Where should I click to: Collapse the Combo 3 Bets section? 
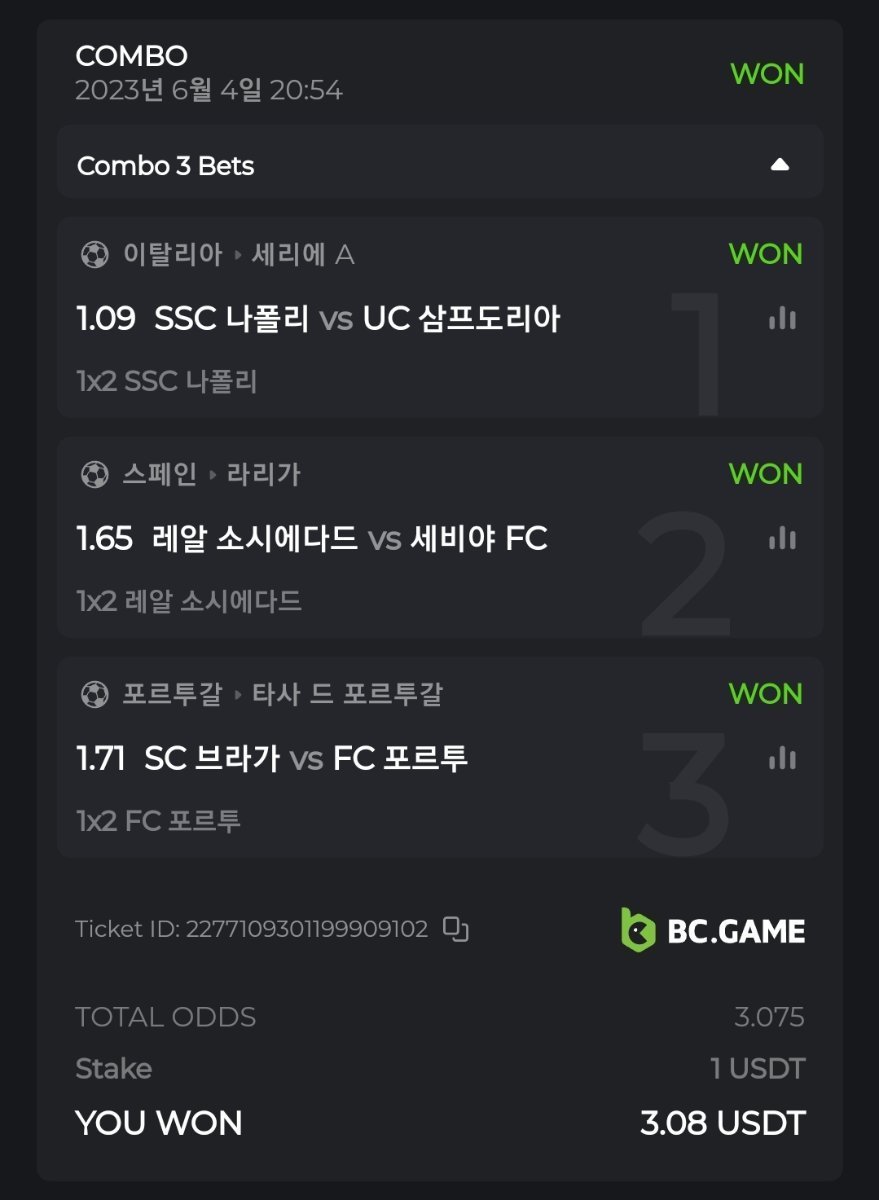pos(780,165)
